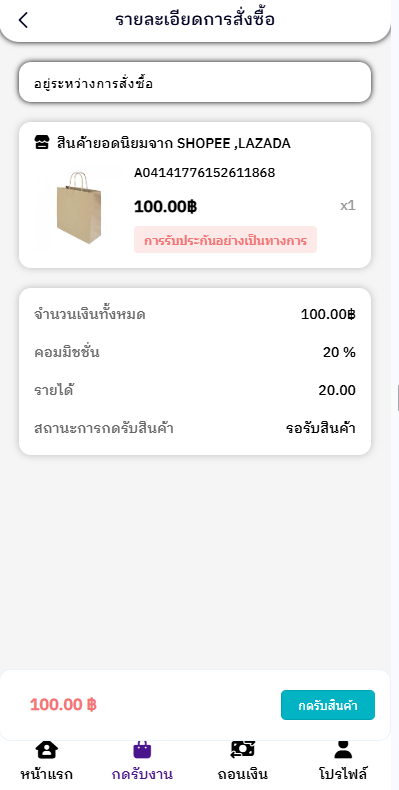Tap the กดรับสินค้า button
The height and width of the screenshot is (790, 399).
pyautogui.click(x=327, y=705)
